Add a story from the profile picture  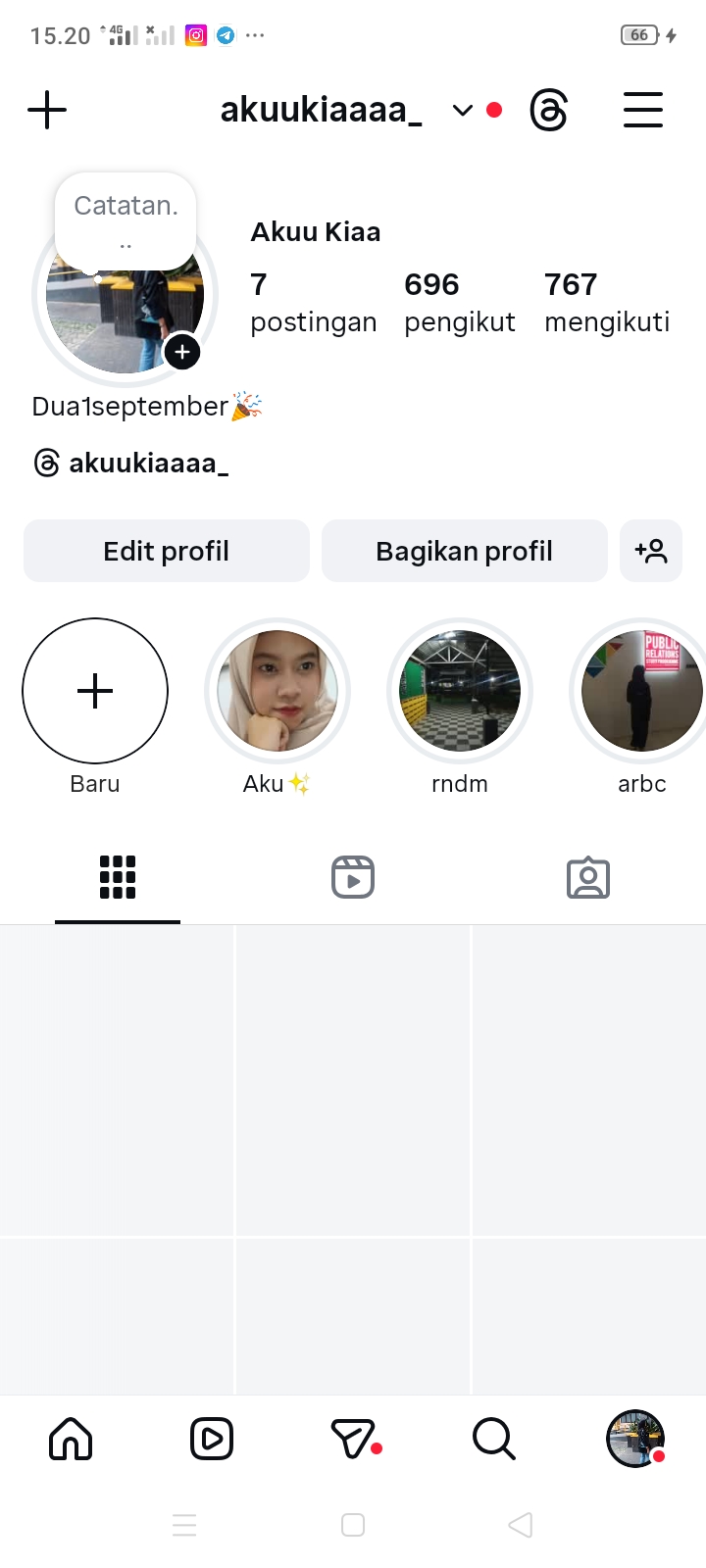pos(182,352)
